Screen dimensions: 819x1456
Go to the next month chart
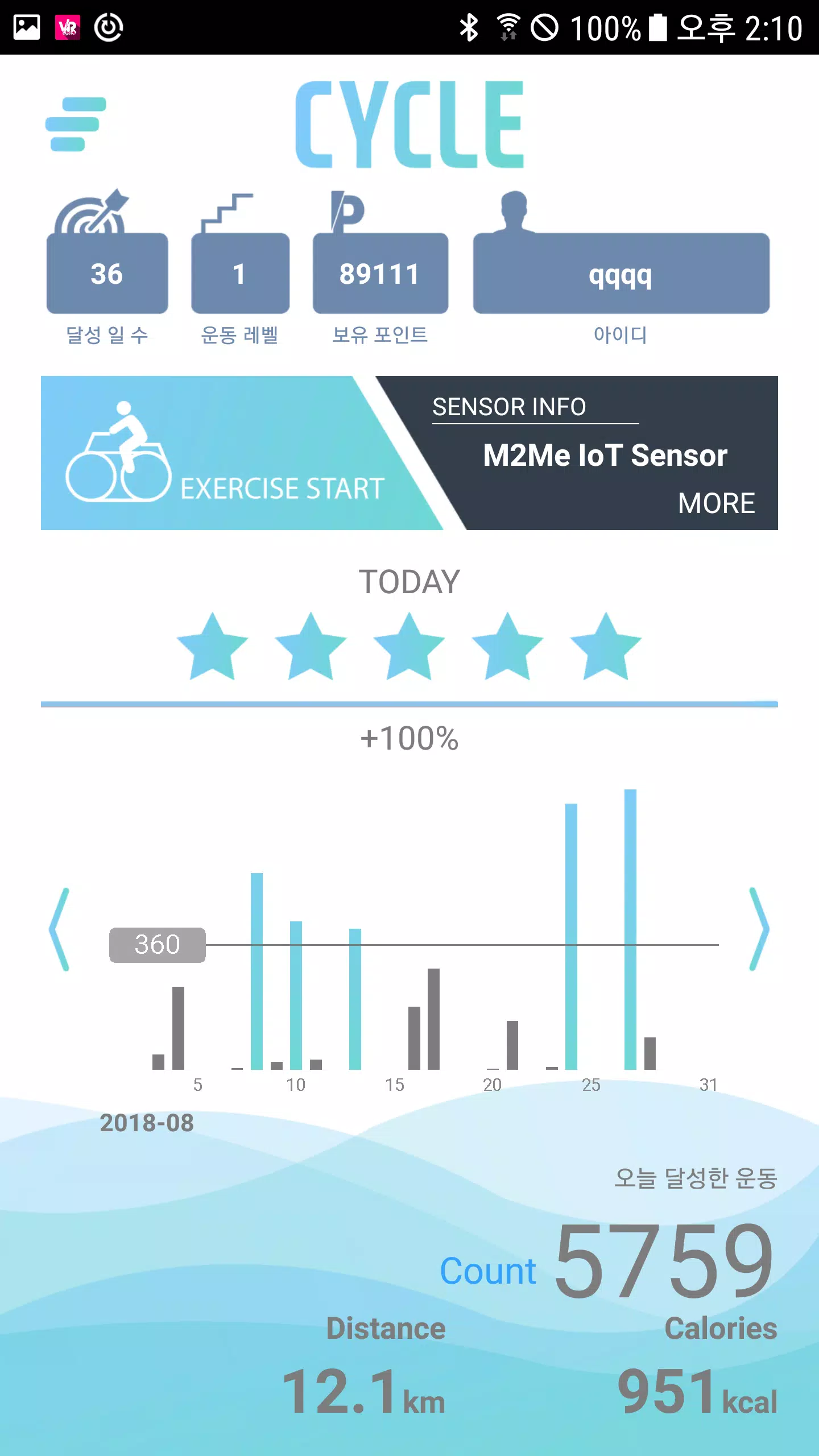tap(759, 929)
